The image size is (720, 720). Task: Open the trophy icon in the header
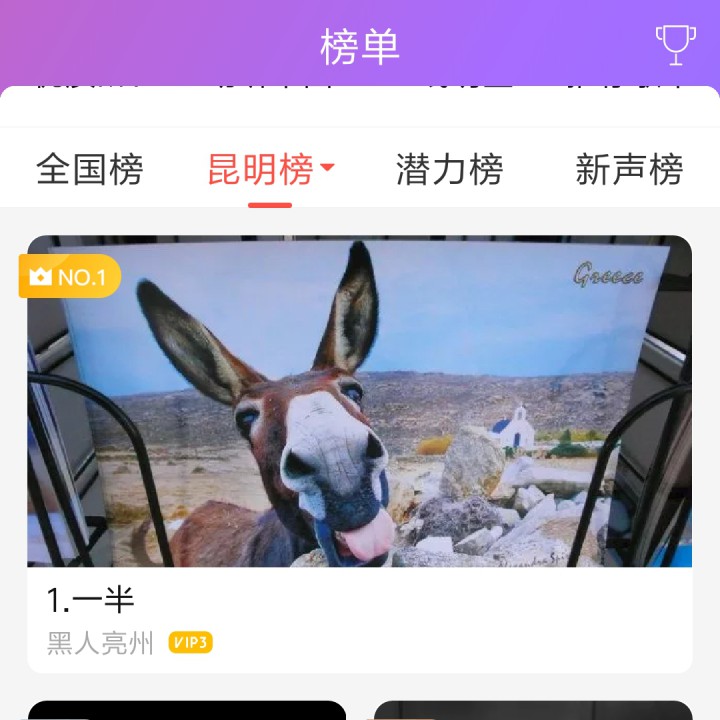[x=675, y=45]
